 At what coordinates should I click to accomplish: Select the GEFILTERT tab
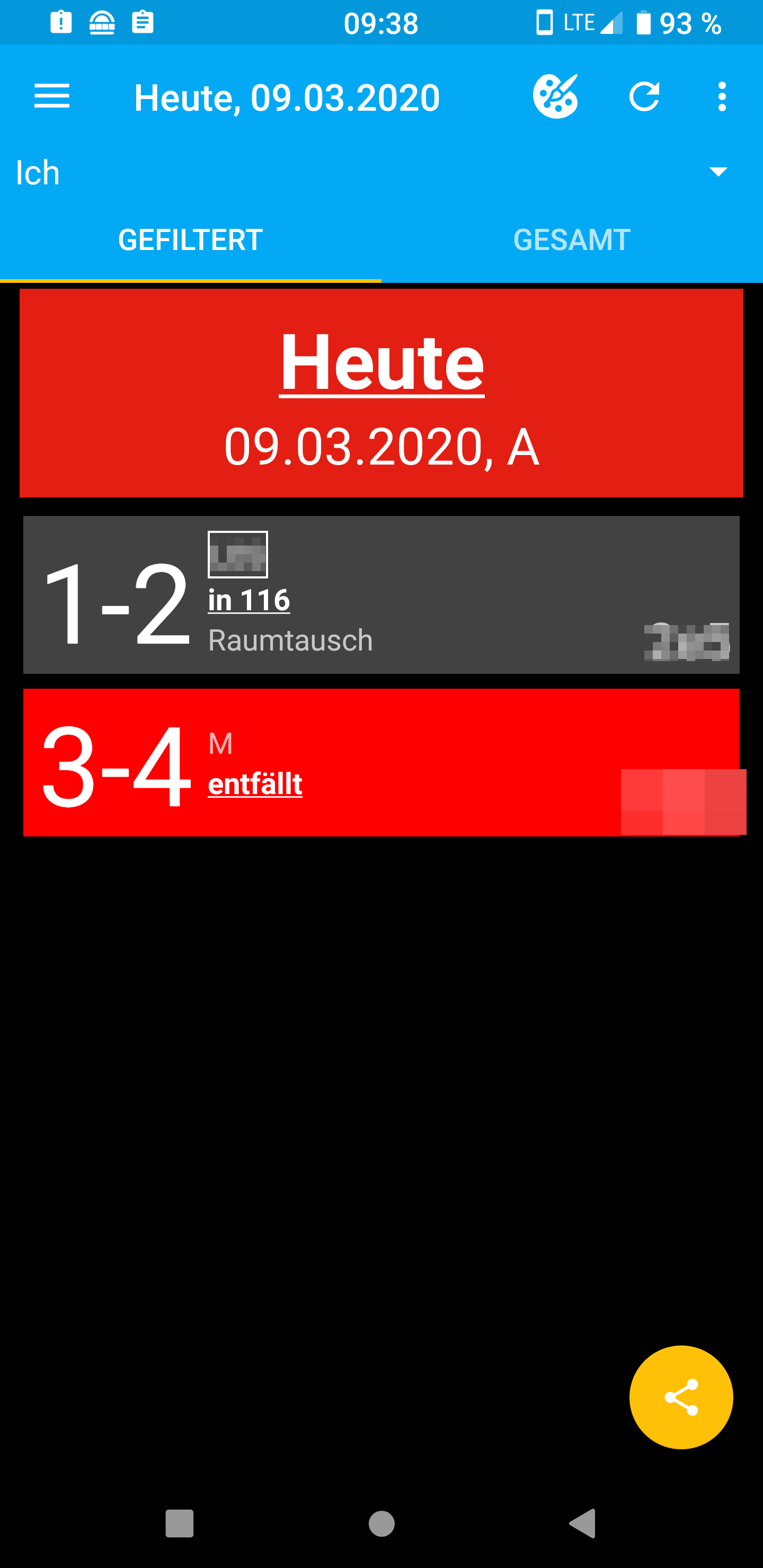[x=191, y=240]
